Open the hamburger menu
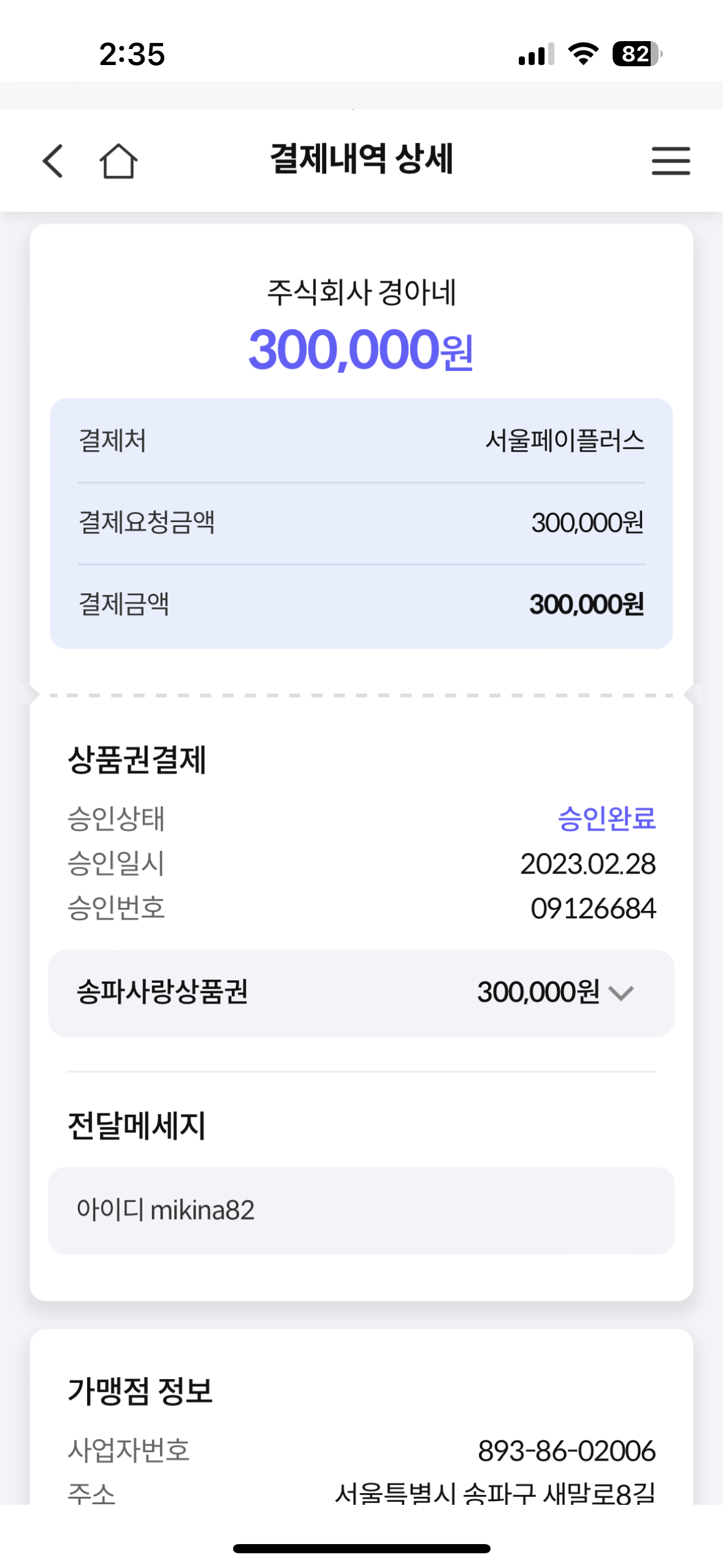This screenshot has height=1568, width=723. pos(671,161)
